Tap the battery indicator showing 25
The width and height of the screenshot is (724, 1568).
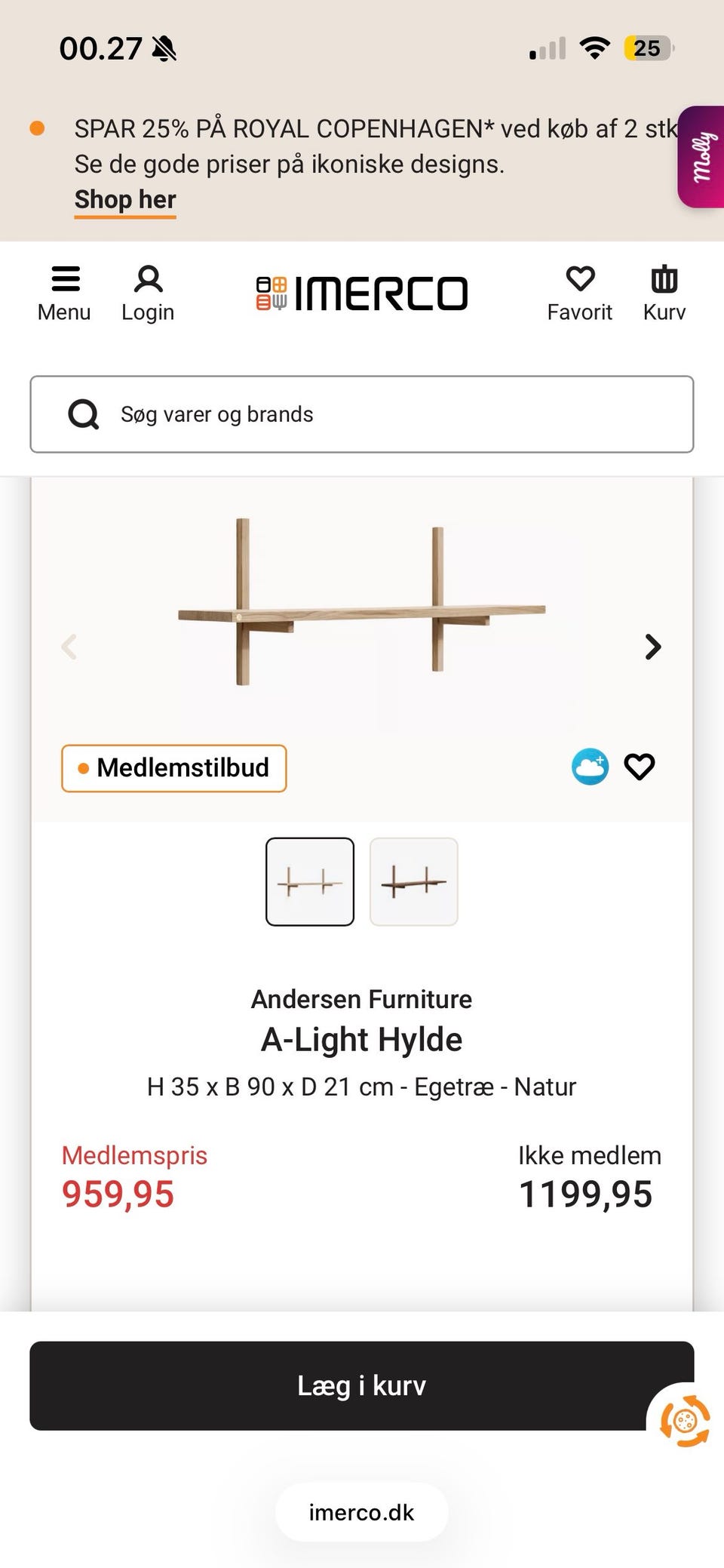point(645,48)
